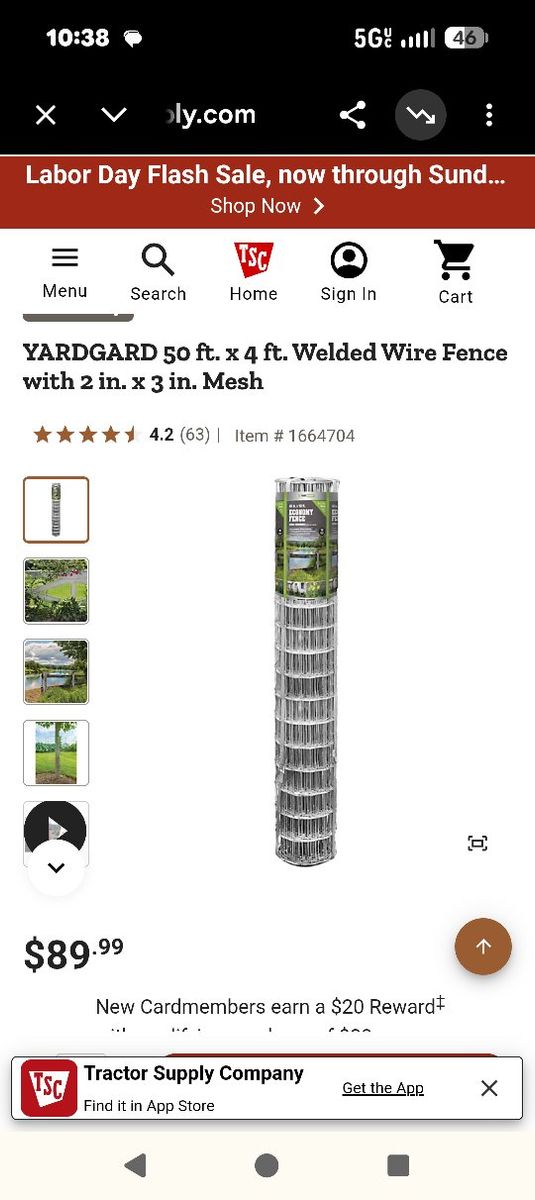Screen dimensions: 535x1200
Task: Select the tree guard thumbnail
Action: 56,753
